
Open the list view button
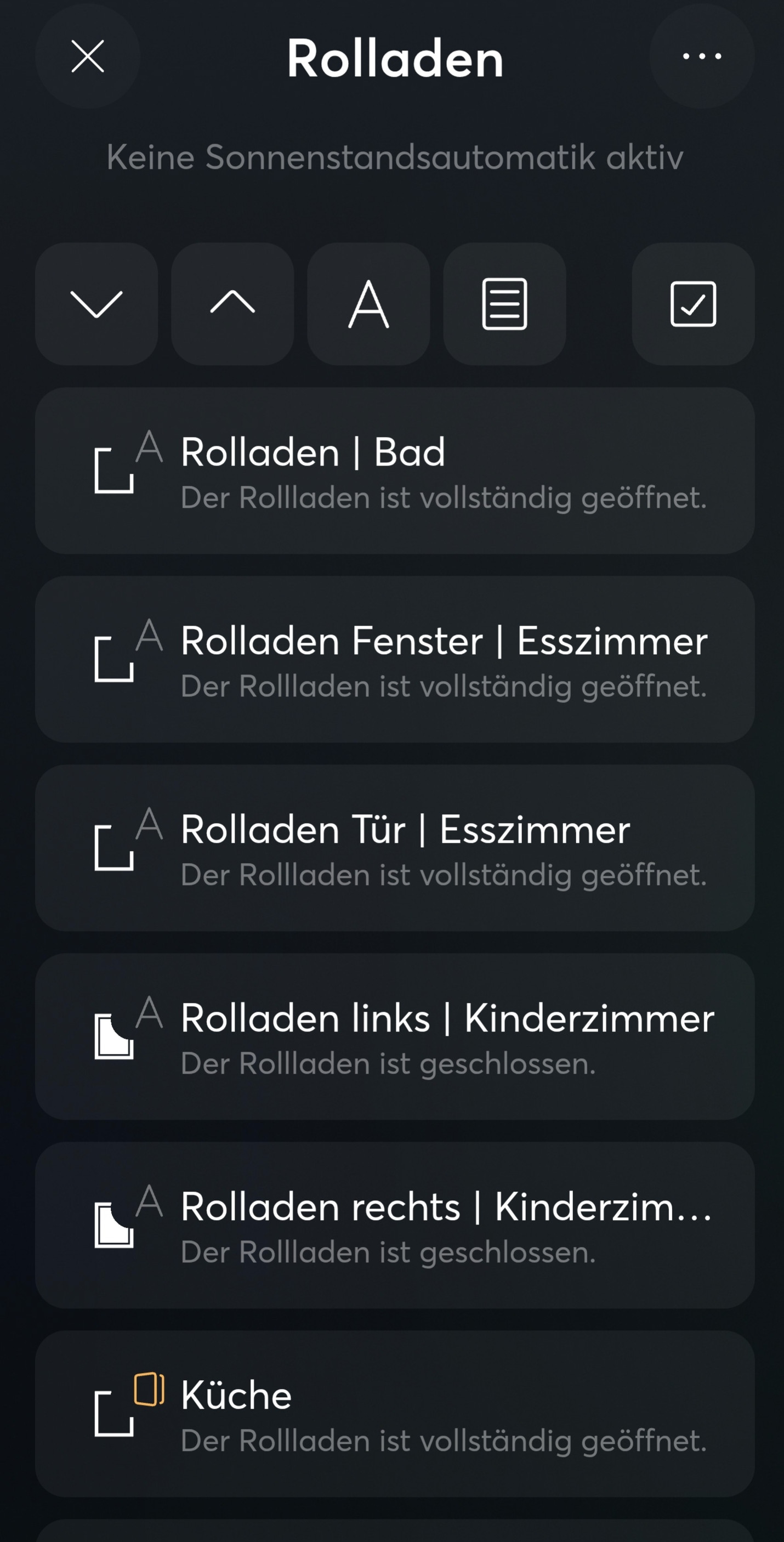tap(504, 304)
